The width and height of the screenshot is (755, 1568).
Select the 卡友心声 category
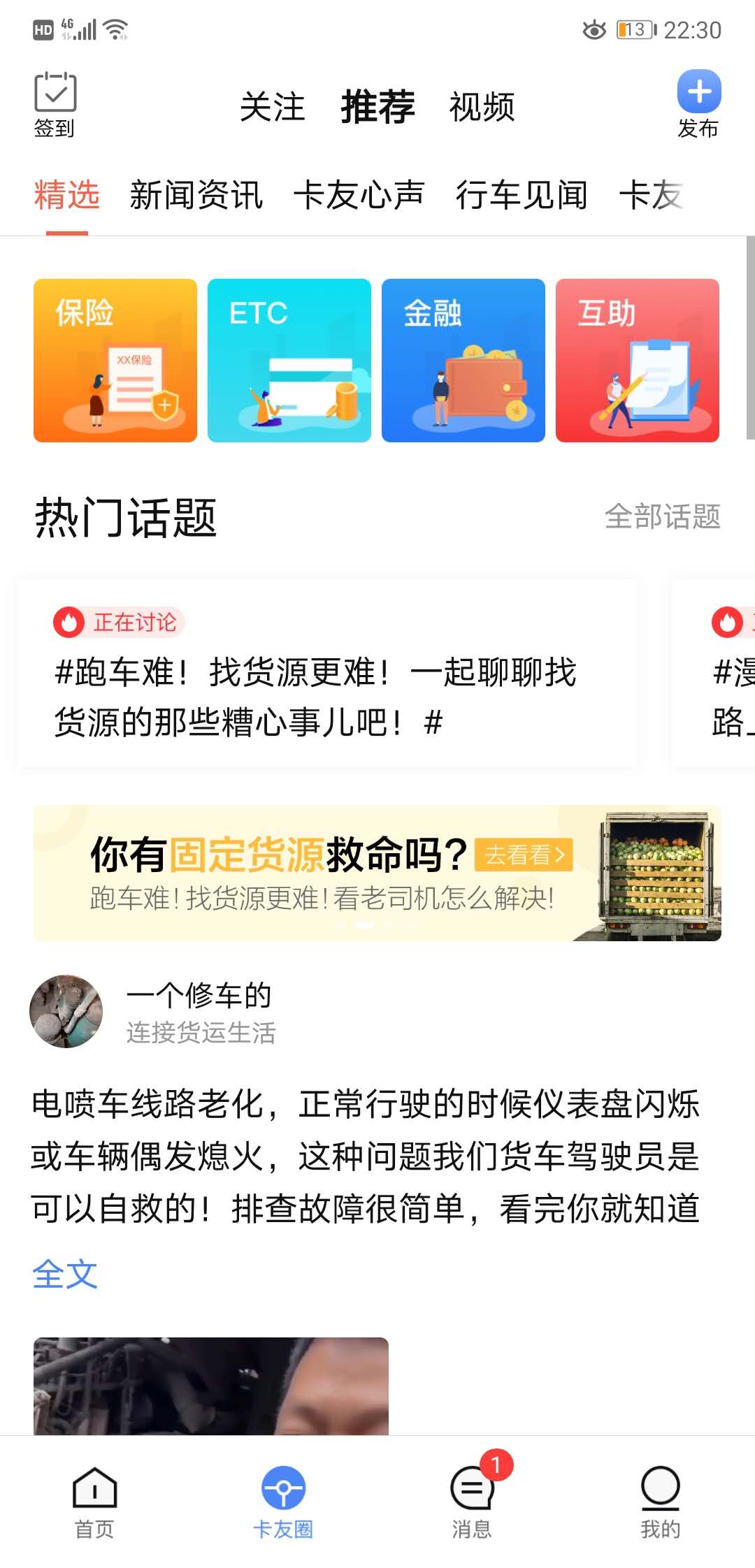(x=359, y=195)
